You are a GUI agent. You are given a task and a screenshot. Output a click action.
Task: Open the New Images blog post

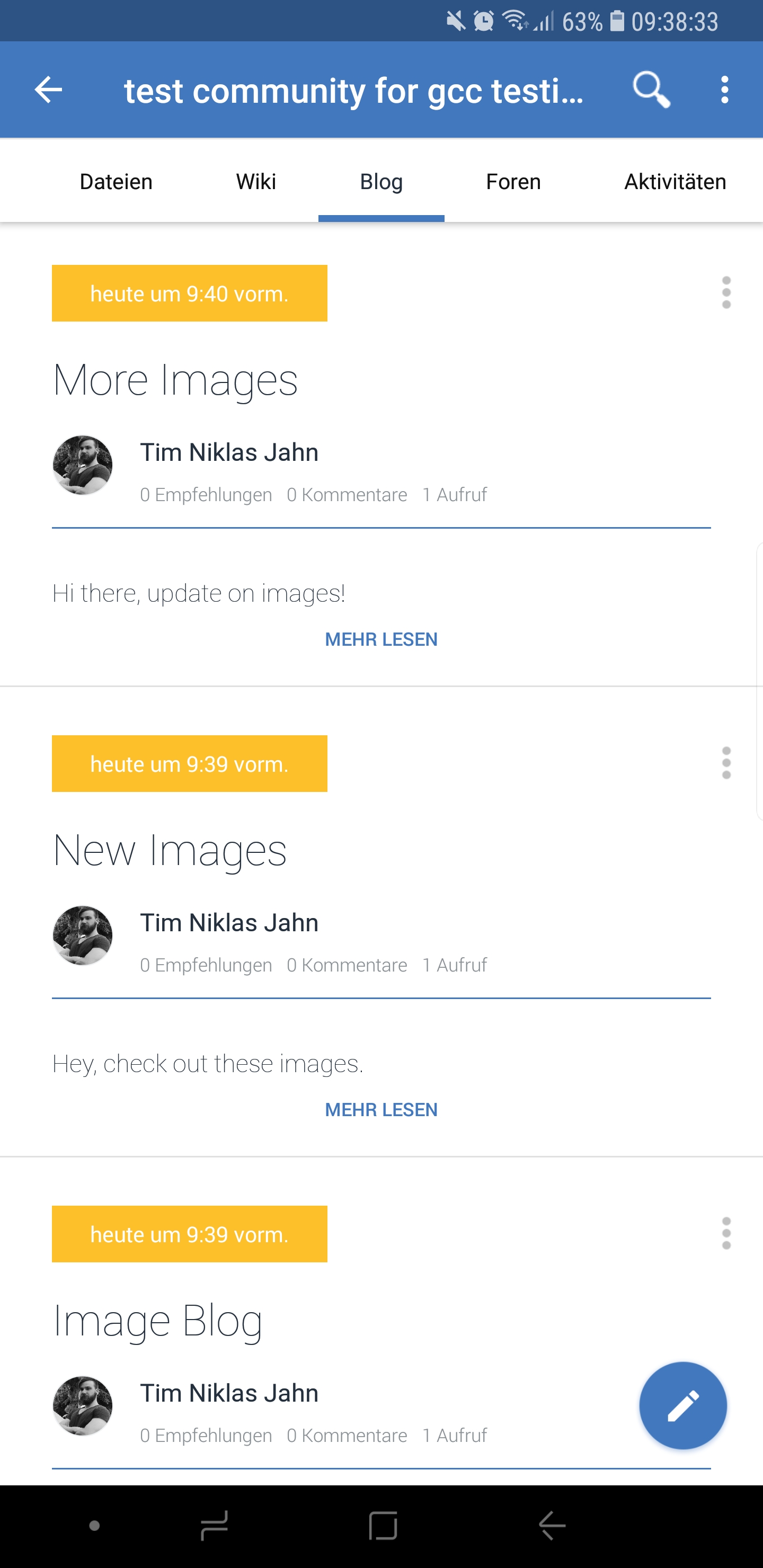pyautogui.click(x=170, y=850)
